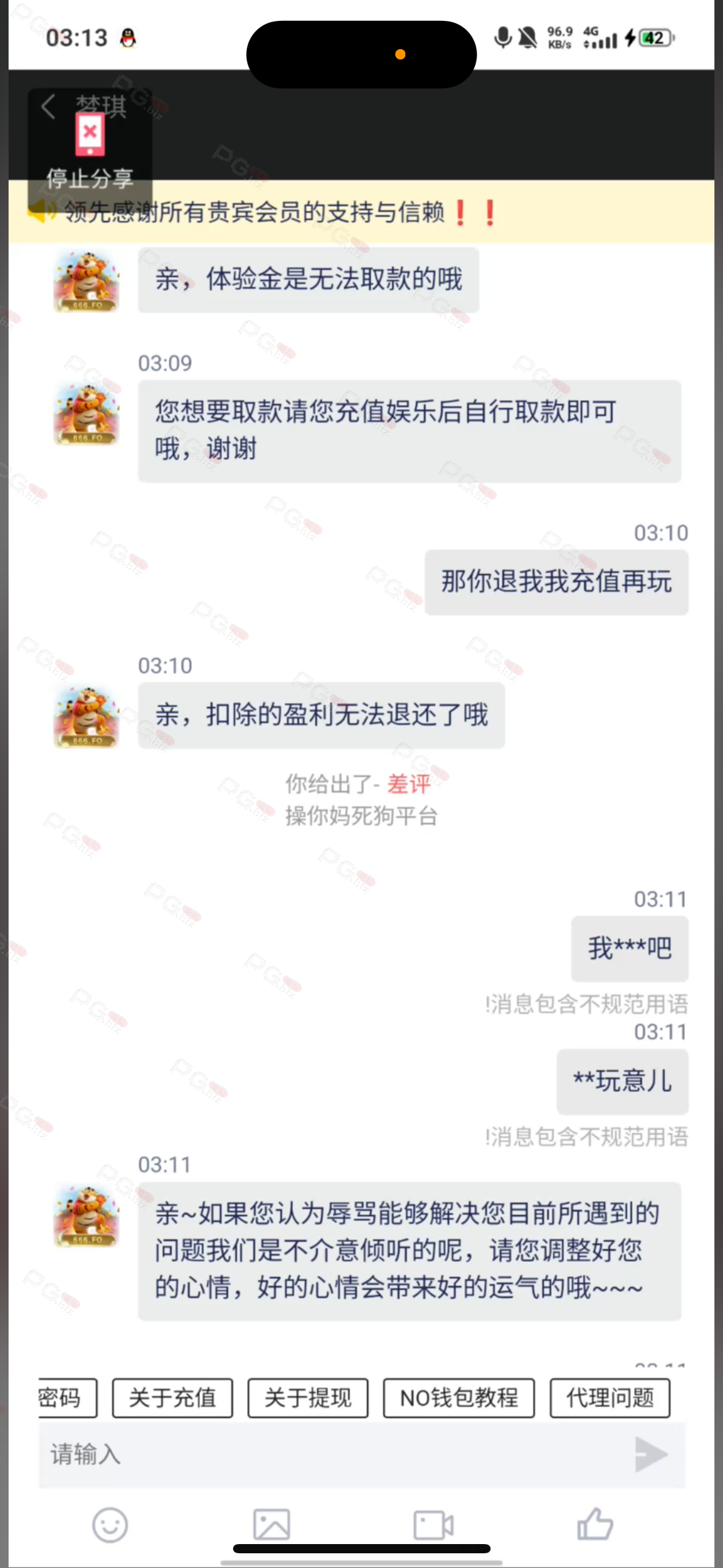
Task: Send the message with the arrow icon
Action: pyautogui.click(x=651, y=1454)
